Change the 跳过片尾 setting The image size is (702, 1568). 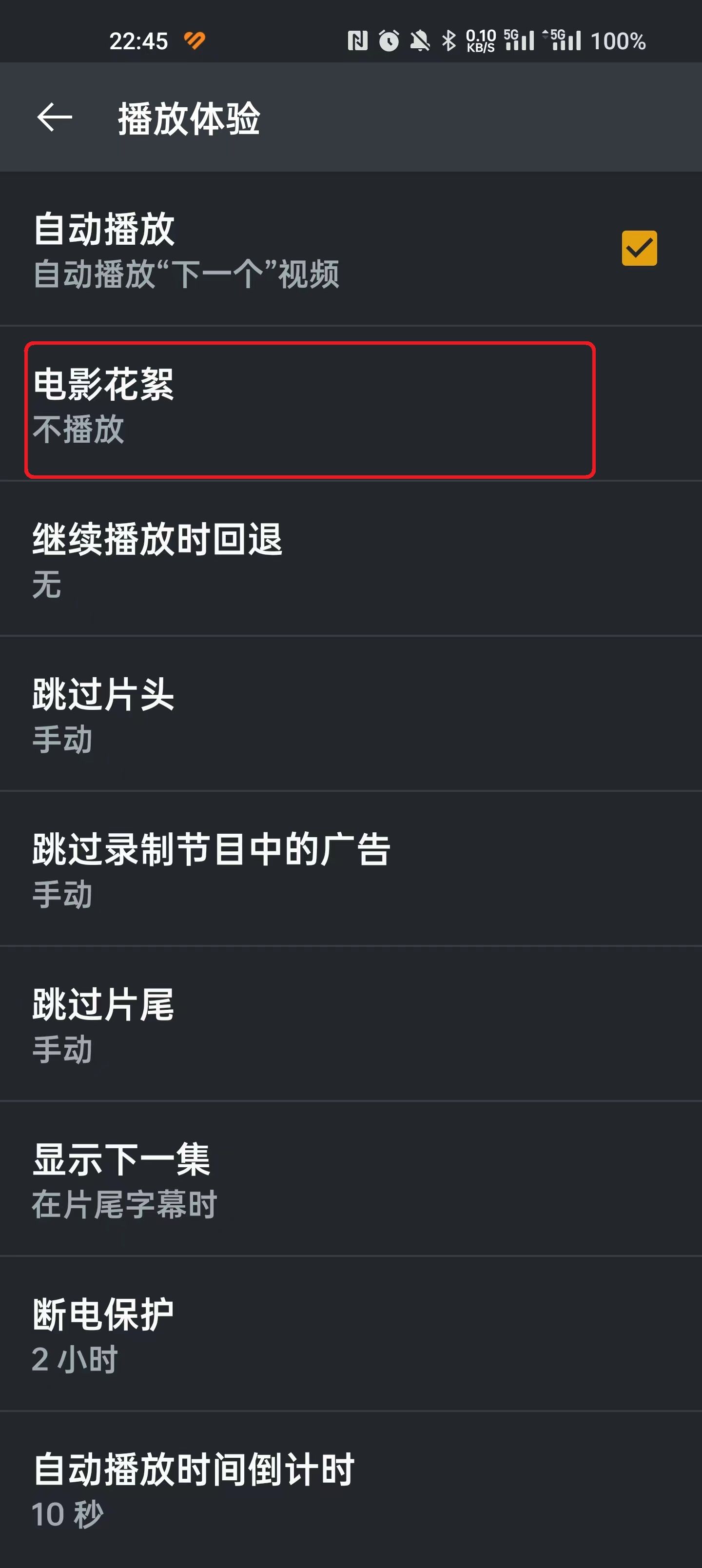click(351, 1024)
